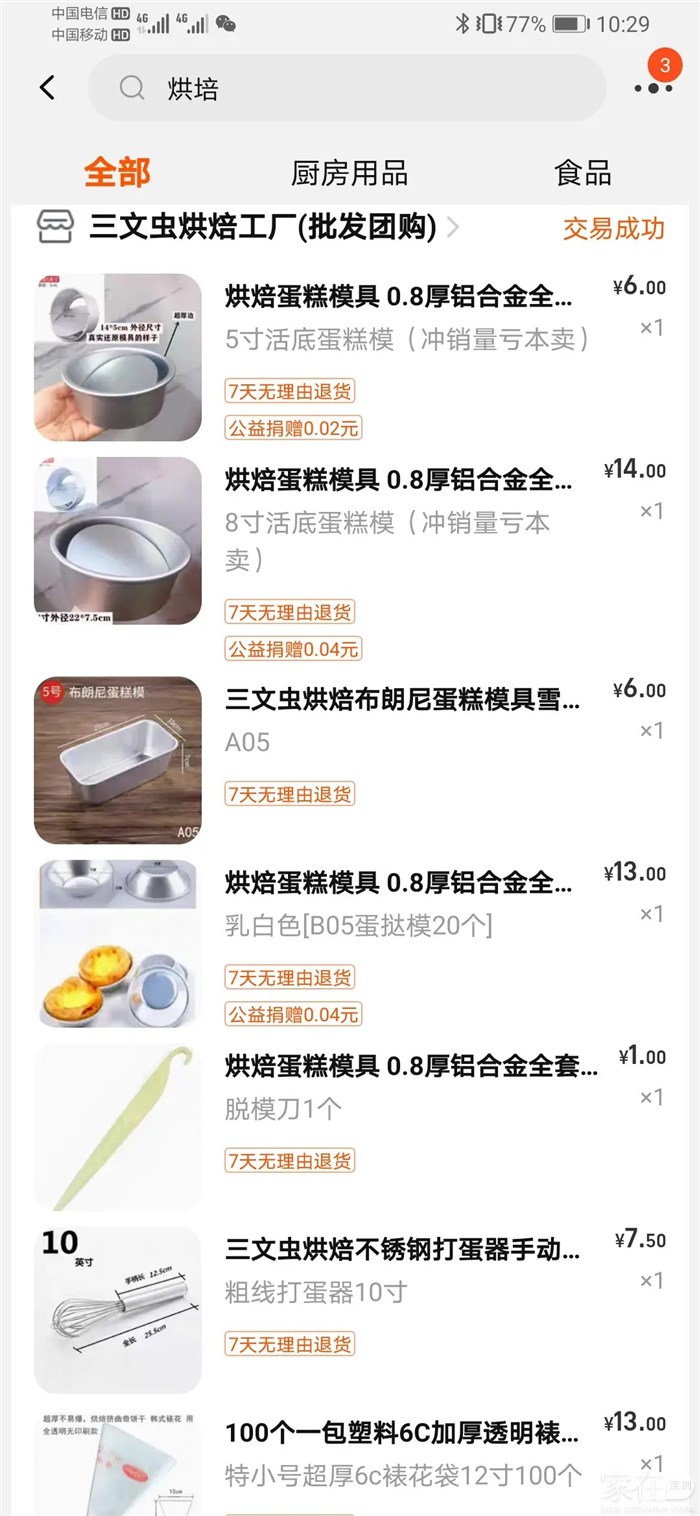The image size is (700, 1516).
Task: Open the 5寸活底蛋糕模 order item
Action: tap(400, 340)
